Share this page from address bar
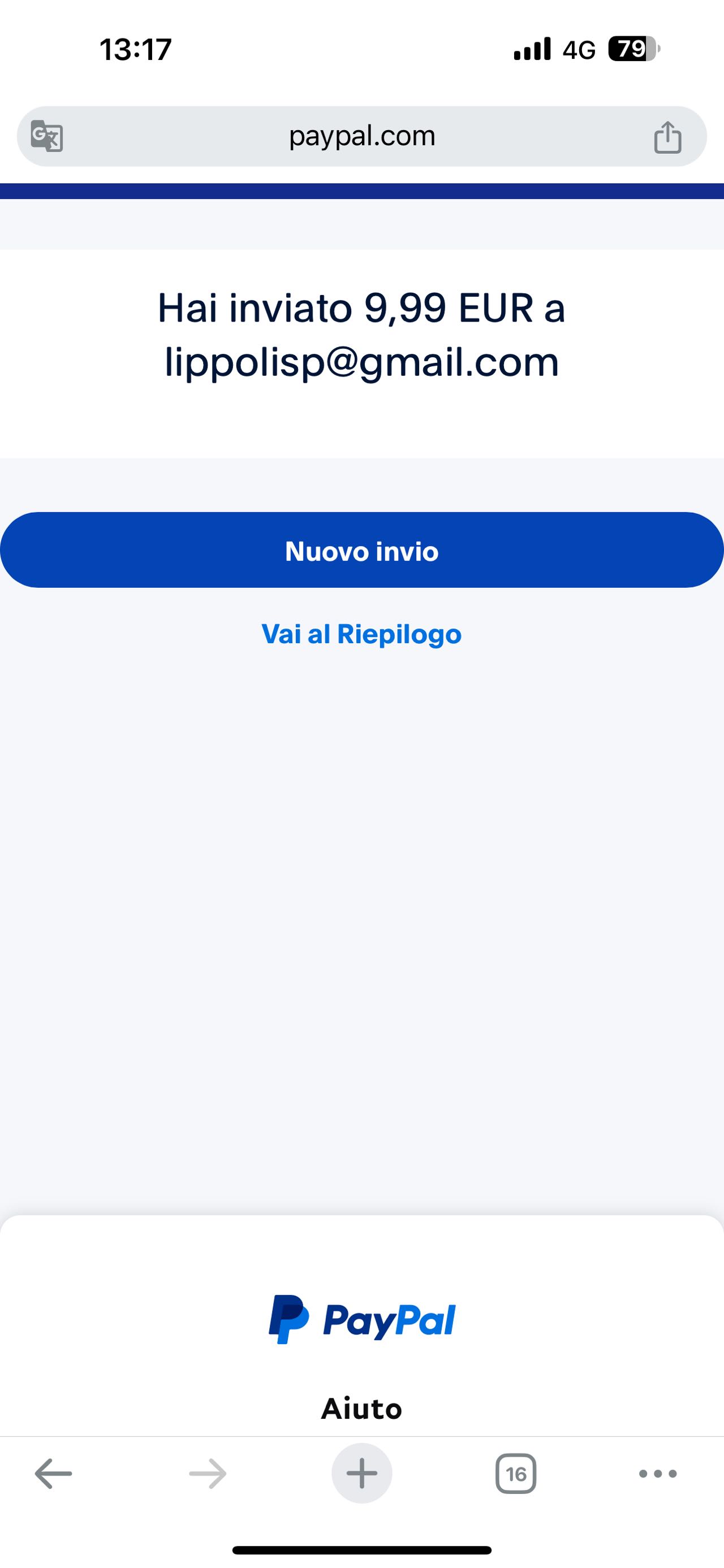This screenshot has height=1568, width=724. click(667, 137)
